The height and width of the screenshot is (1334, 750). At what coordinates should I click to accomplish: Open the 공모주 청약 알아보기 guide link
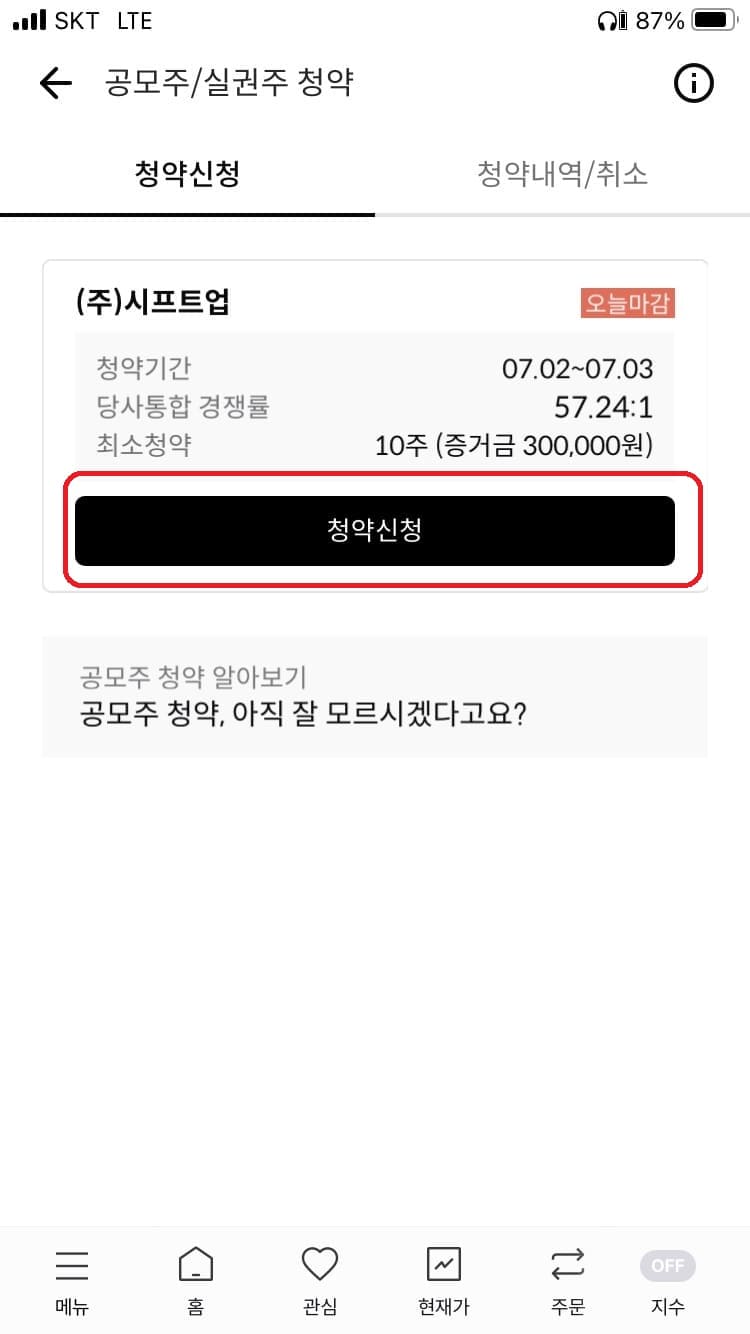click(x=375, y=695)
